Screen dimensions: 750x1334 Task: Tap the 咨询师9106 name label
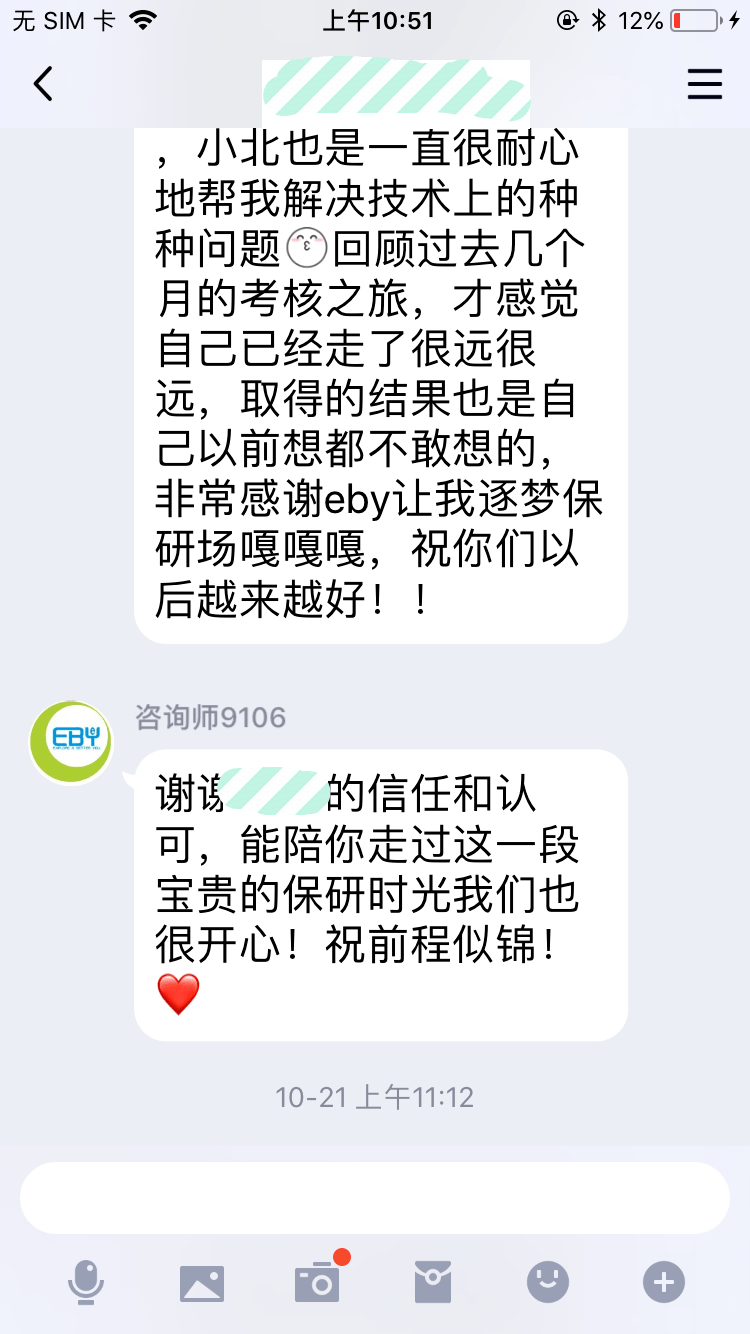[x=210, y=716]
